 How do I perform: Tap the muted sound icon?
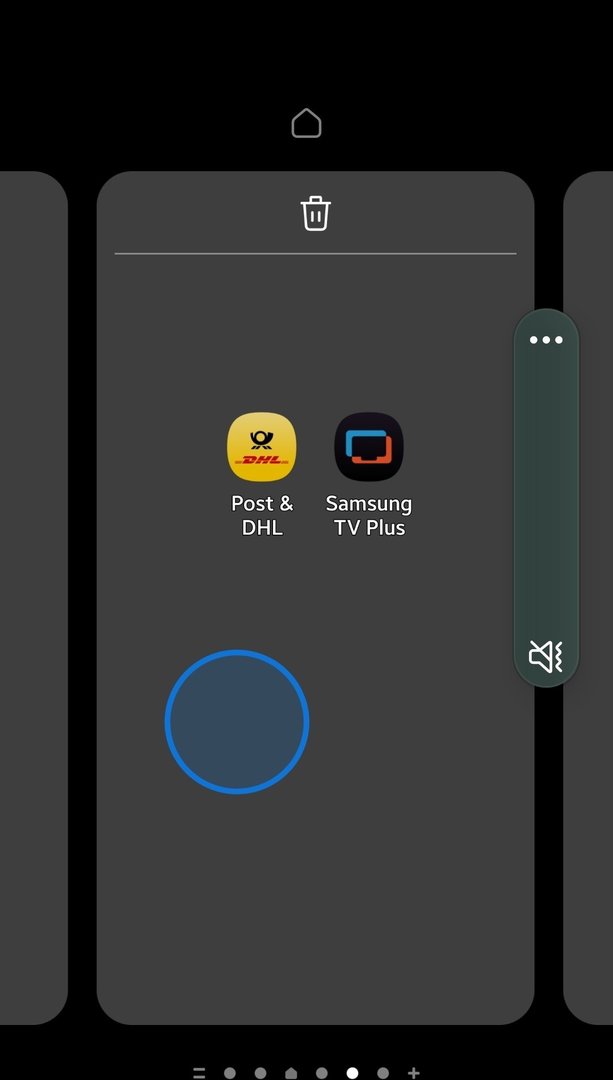click(546, 656)
